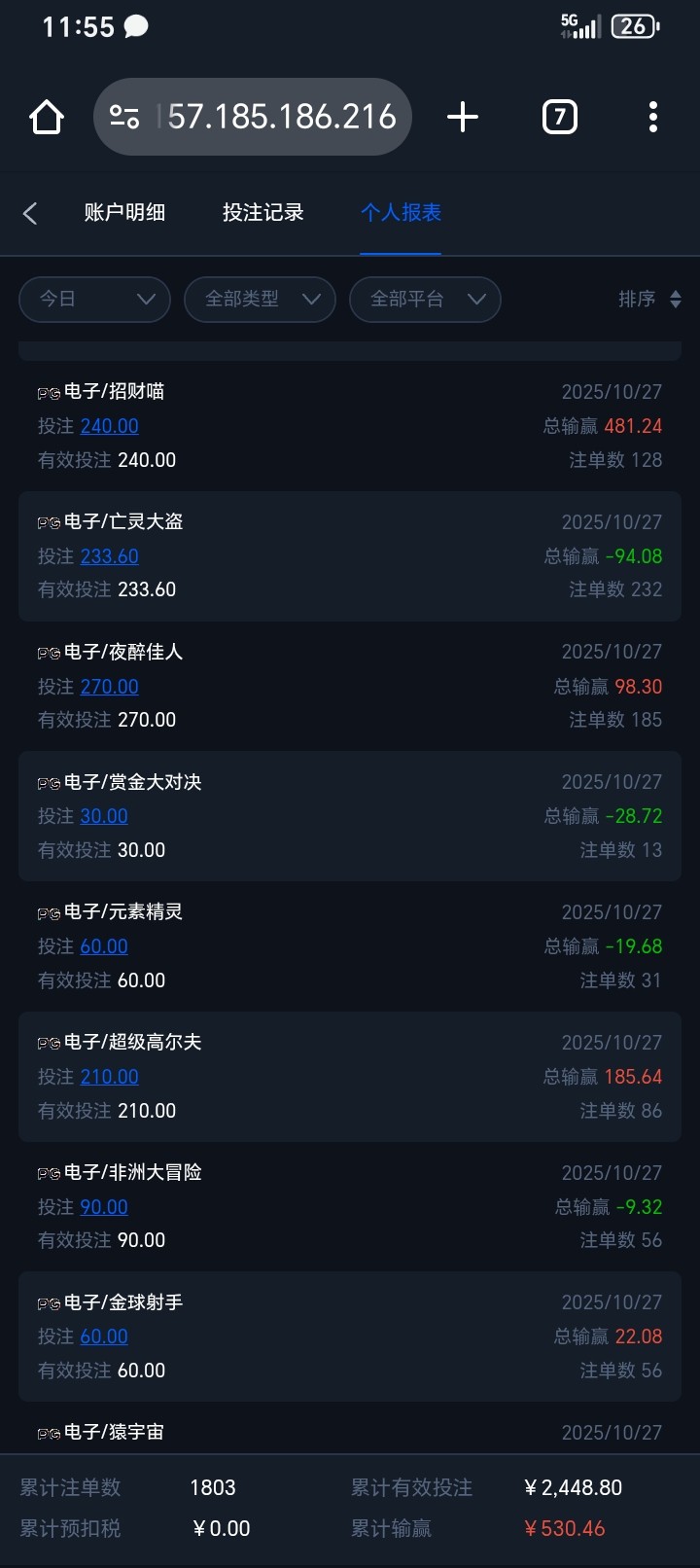Open the 233.60 bet link for 亡灵大盗
Image resolution: width=700 pixels, height=1568 pixels.
coord(109,556)
